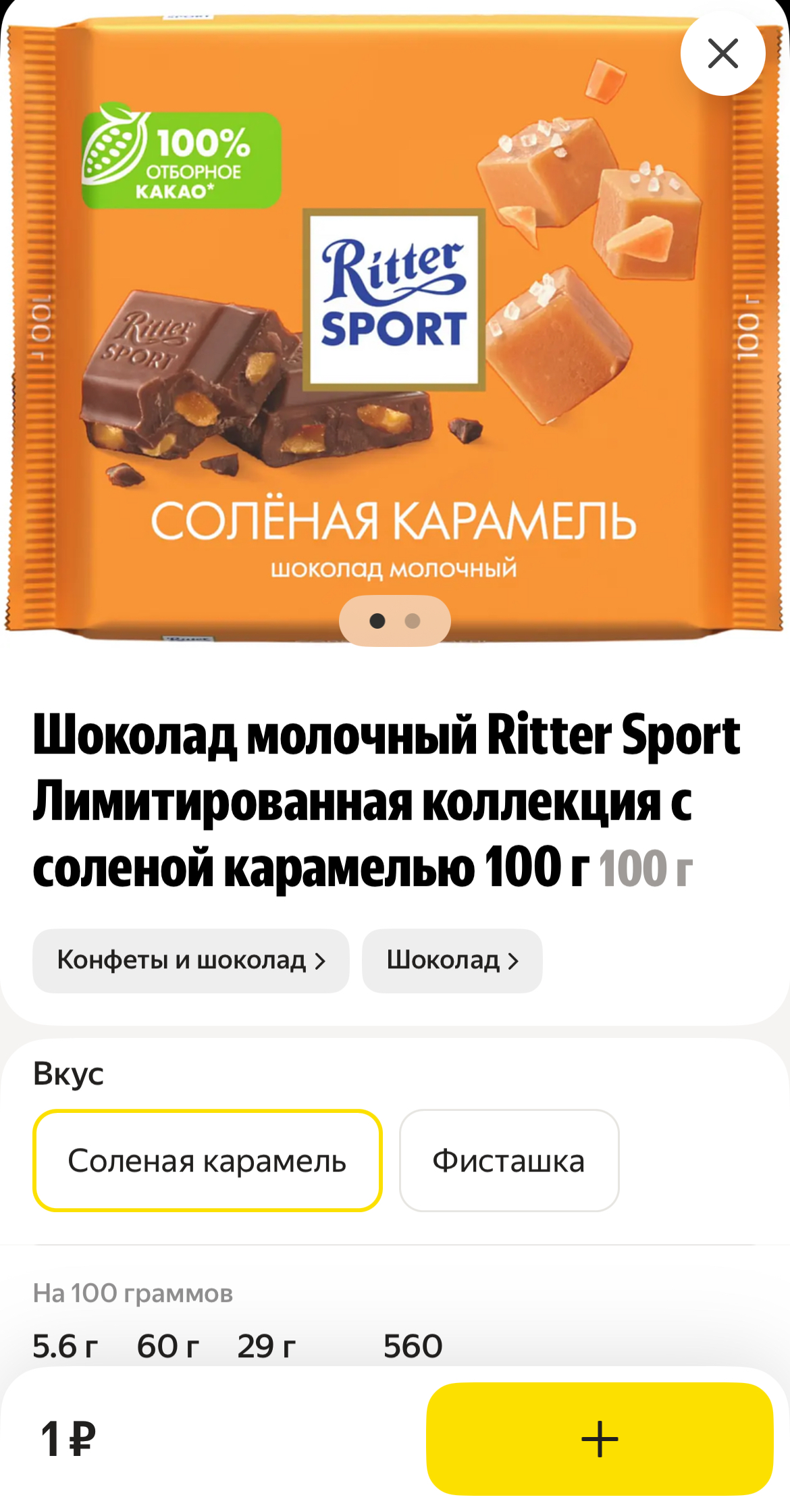Select the Соленая карамель flavor
The width and height of the screenshot is (790, 1512).
(x=207, y=1161)
